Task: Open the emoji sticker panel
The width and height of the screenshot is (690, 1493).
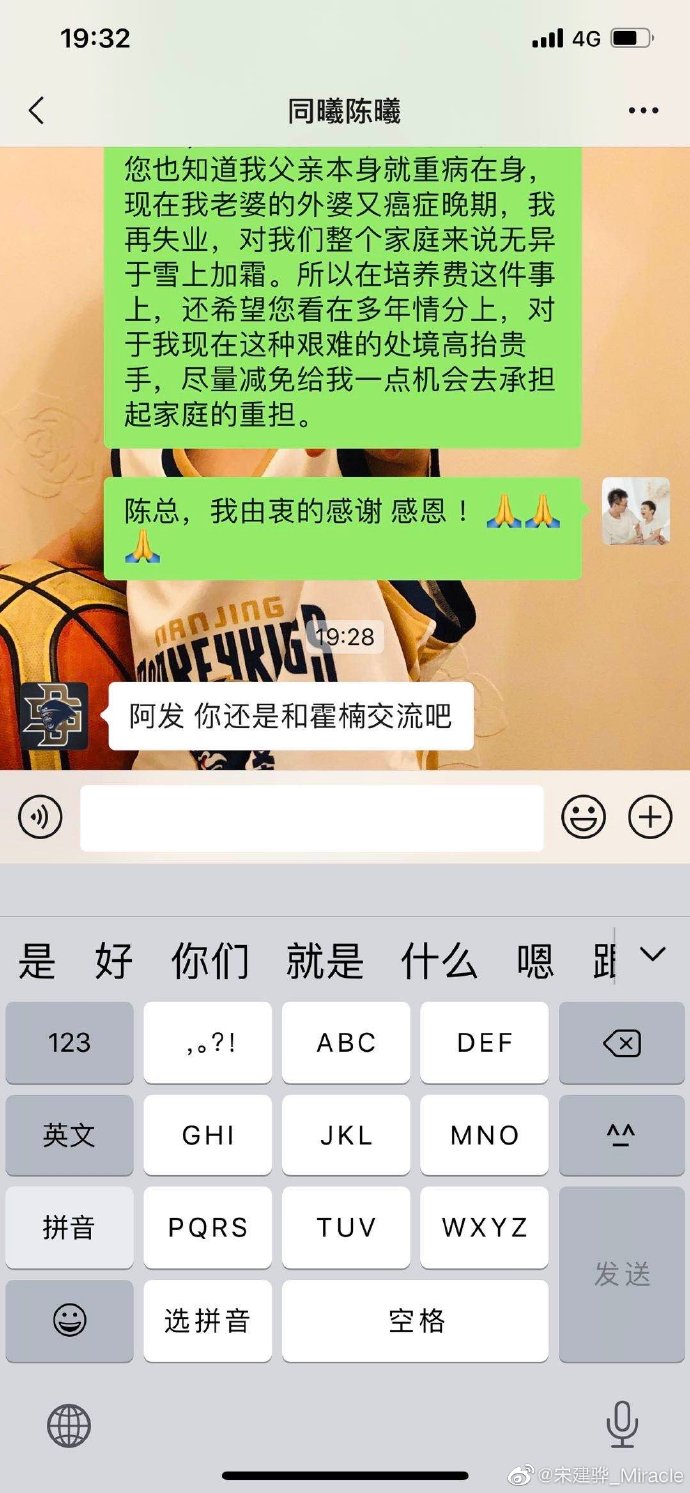Action: (583, 818)
